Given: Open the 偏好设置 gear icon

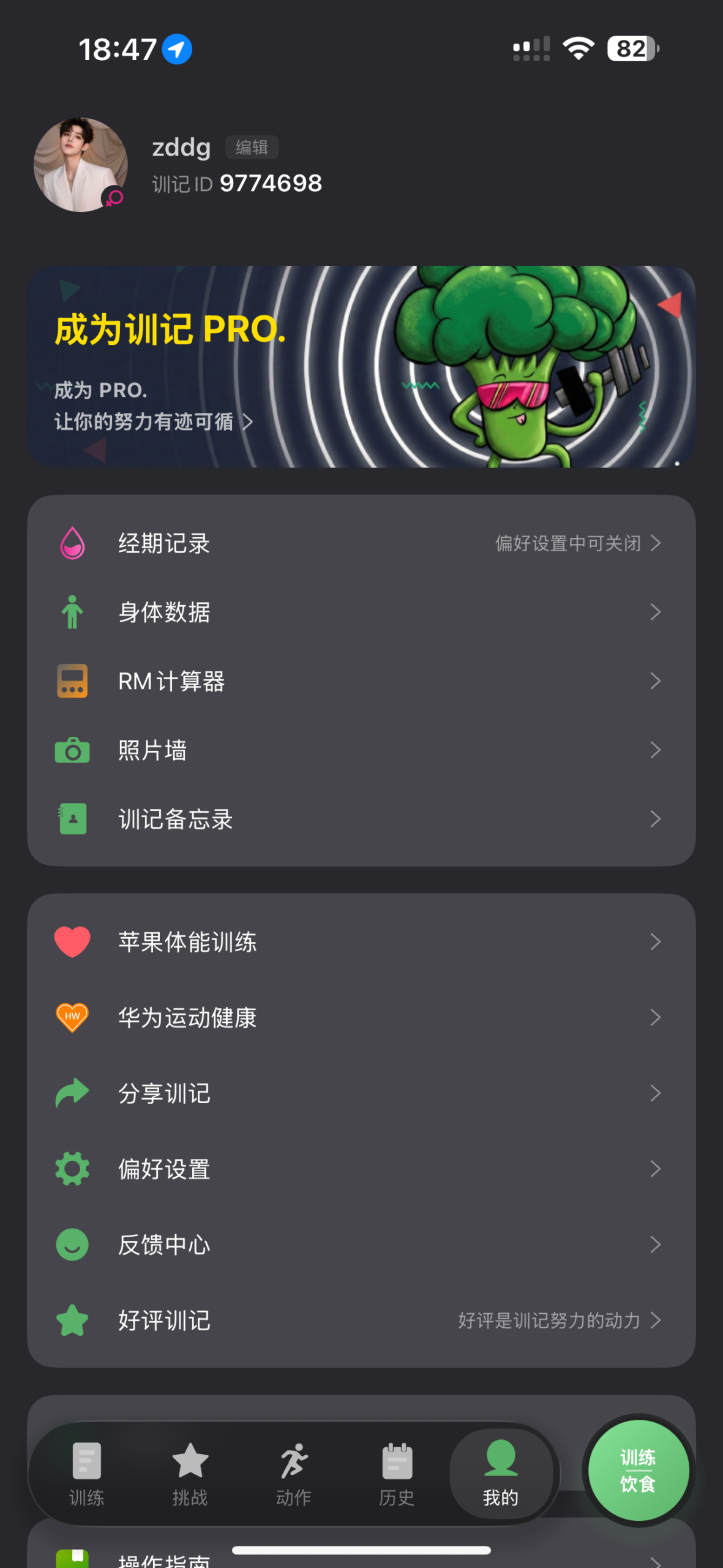Looking at the screenshot, I should click(x=72, y=1169).
